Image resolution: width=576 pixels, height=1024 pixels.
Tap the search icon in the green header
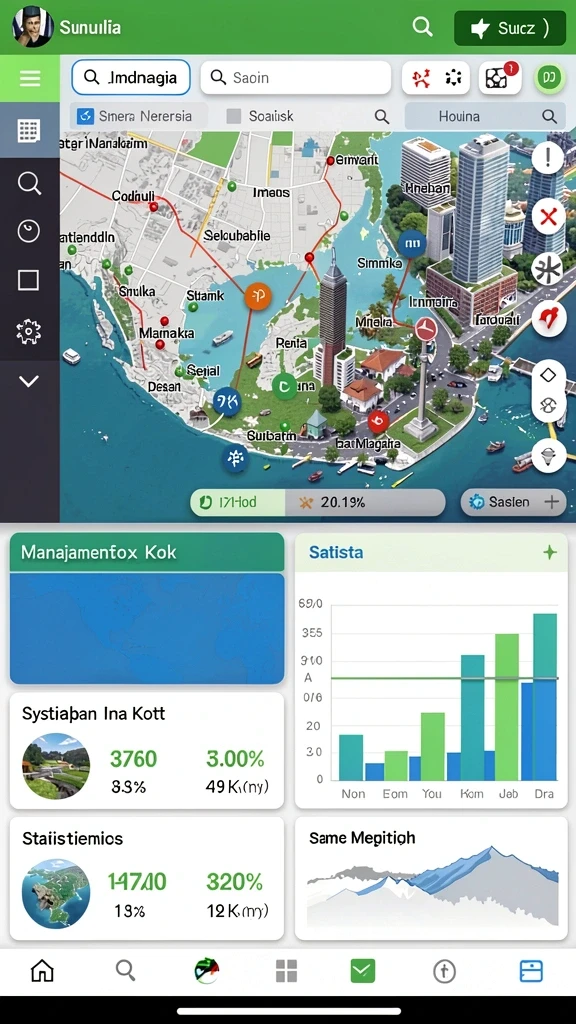coord(423,27)
